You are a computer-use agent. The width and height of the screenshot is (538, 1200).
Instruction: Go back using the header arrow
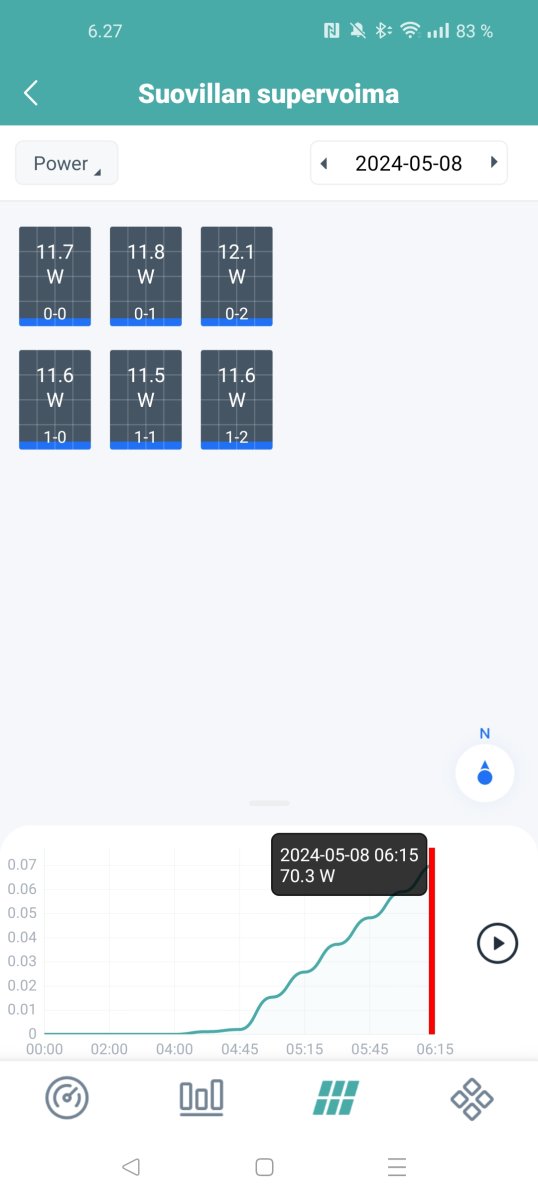click(x=31, y=93)
